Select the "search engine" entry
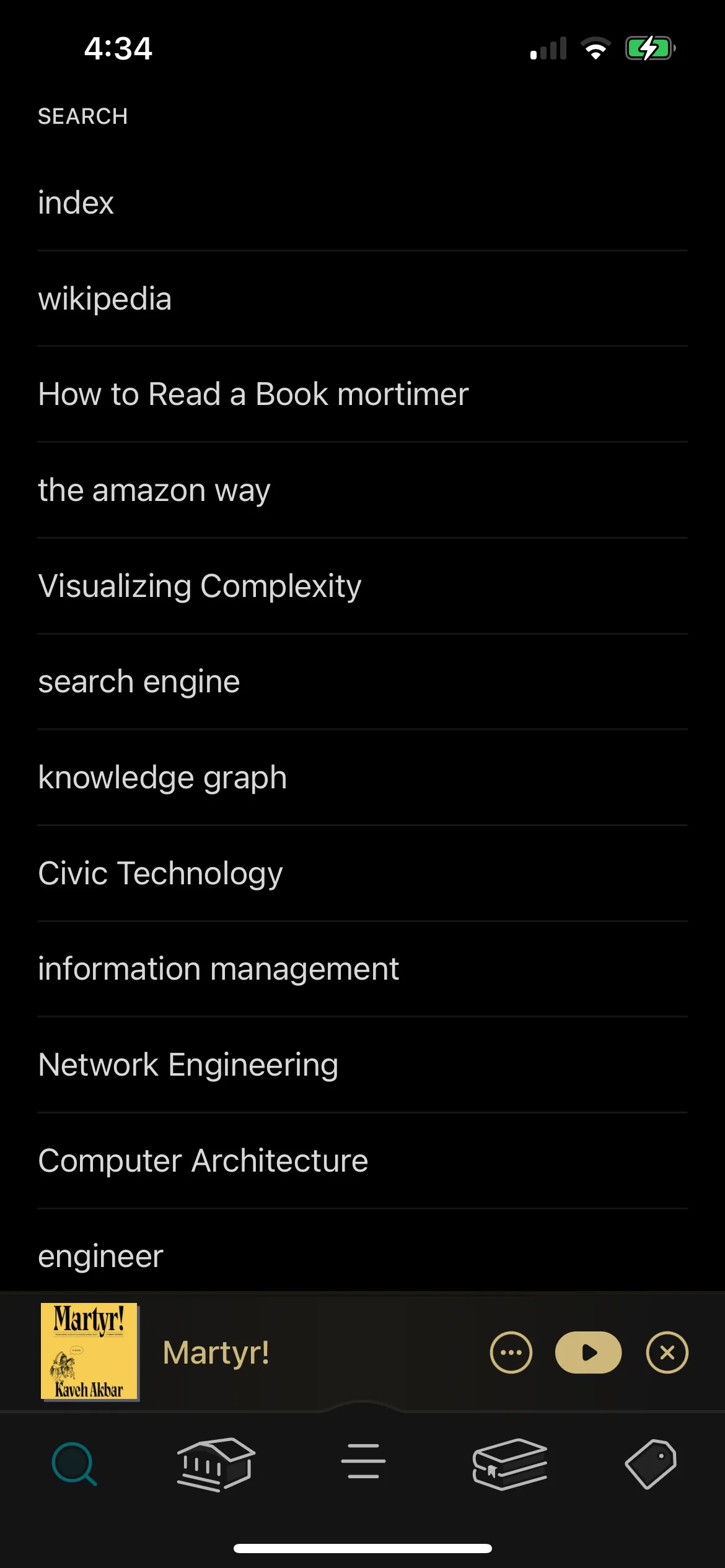 pyautogui.click(x=139, y=682)
